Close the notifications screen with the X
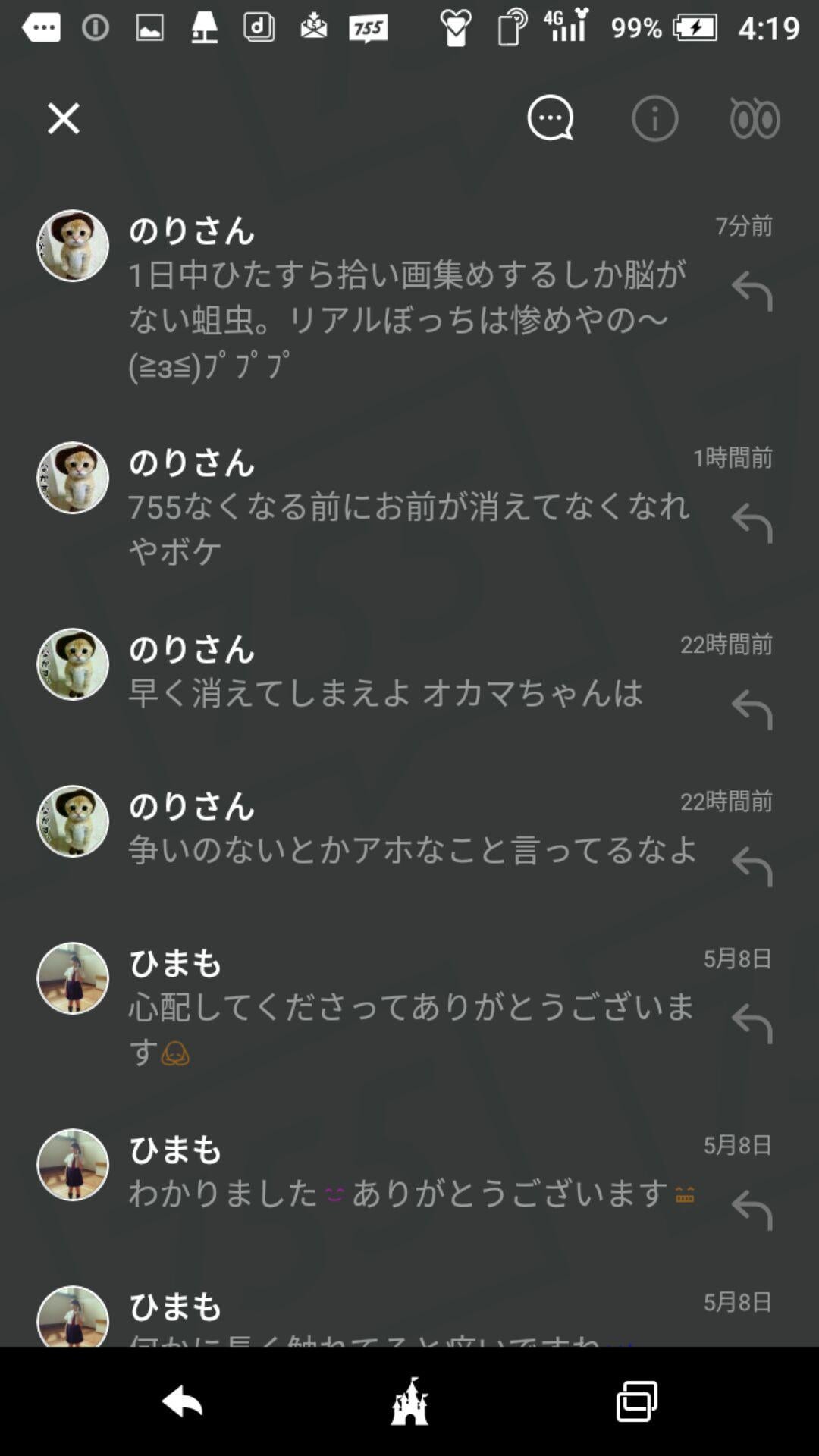 (x=64, y=118)
